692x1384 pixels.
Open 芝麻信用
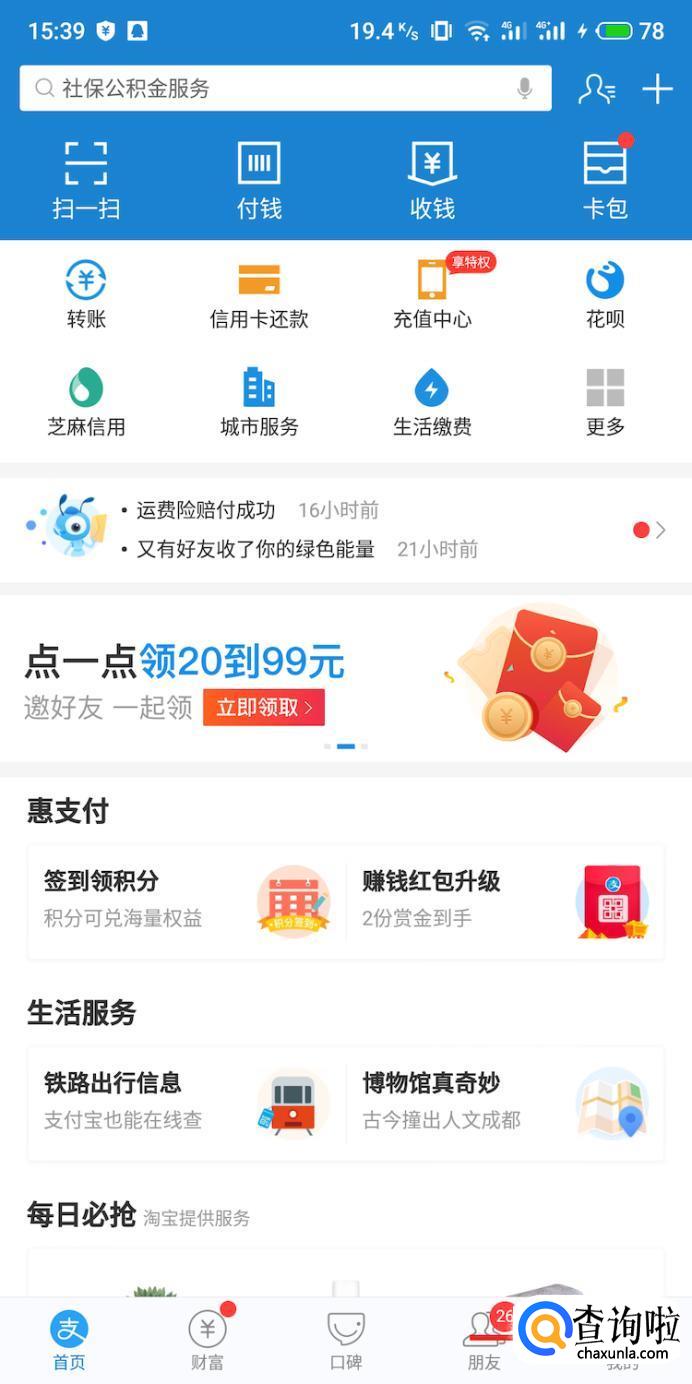[86, 402]
